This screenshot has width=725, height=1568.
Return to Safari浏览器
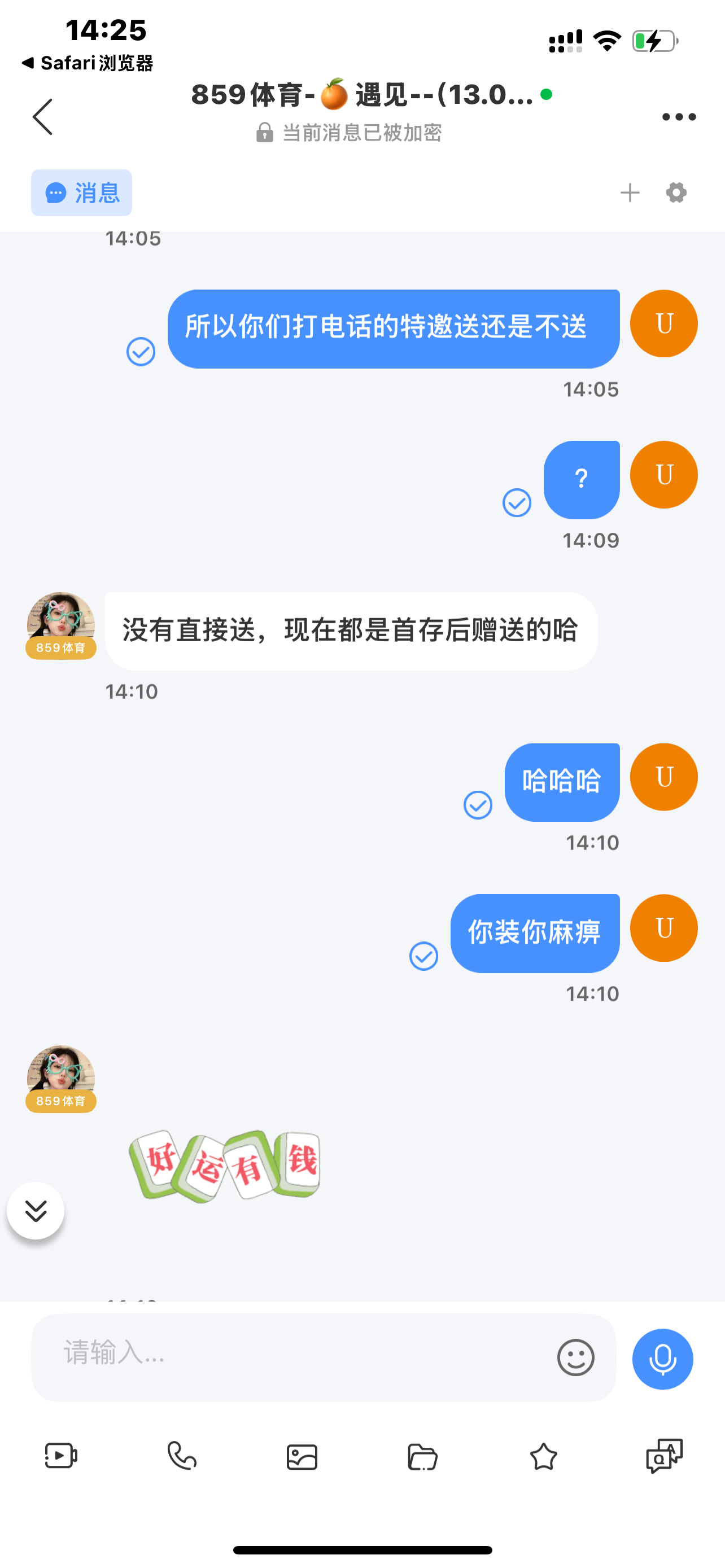(x=87, y=63)
